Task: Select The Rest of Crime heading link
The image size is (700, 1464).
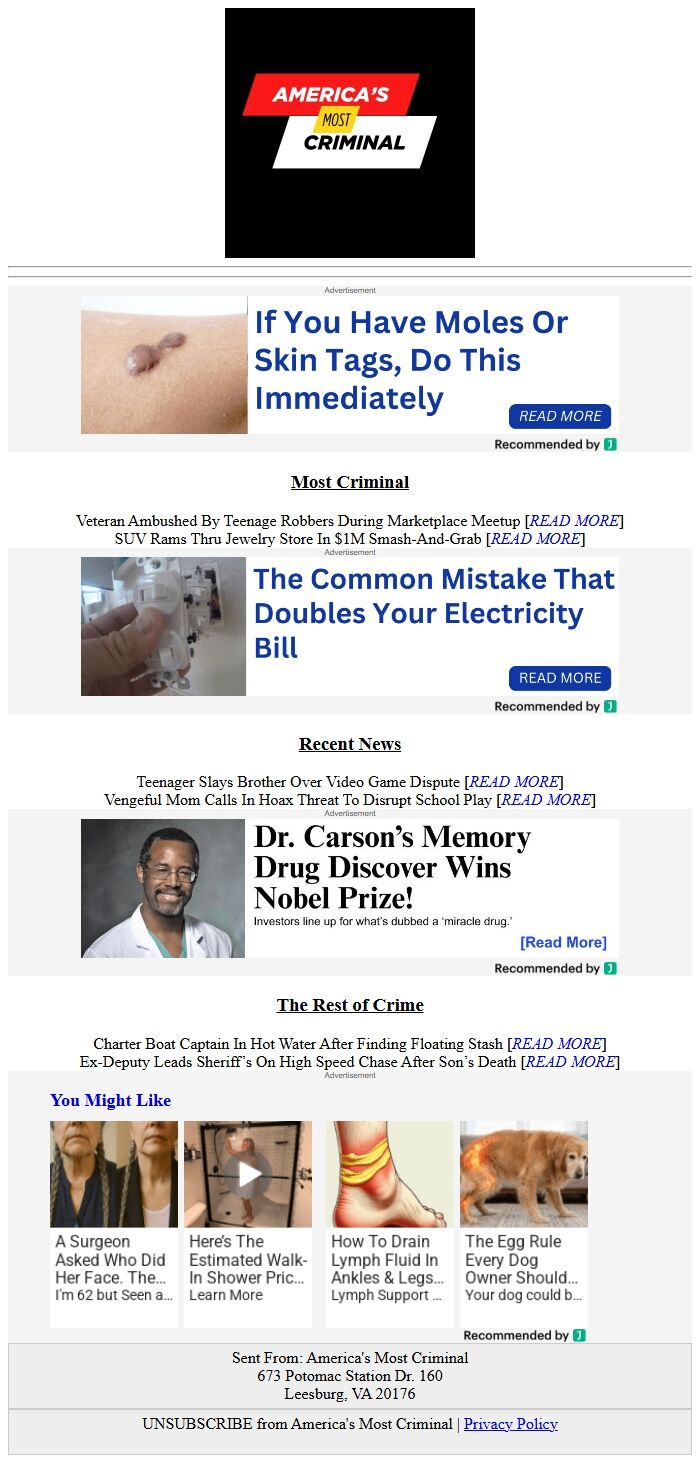Action: pyautogui.click(x=350, y=1005)
